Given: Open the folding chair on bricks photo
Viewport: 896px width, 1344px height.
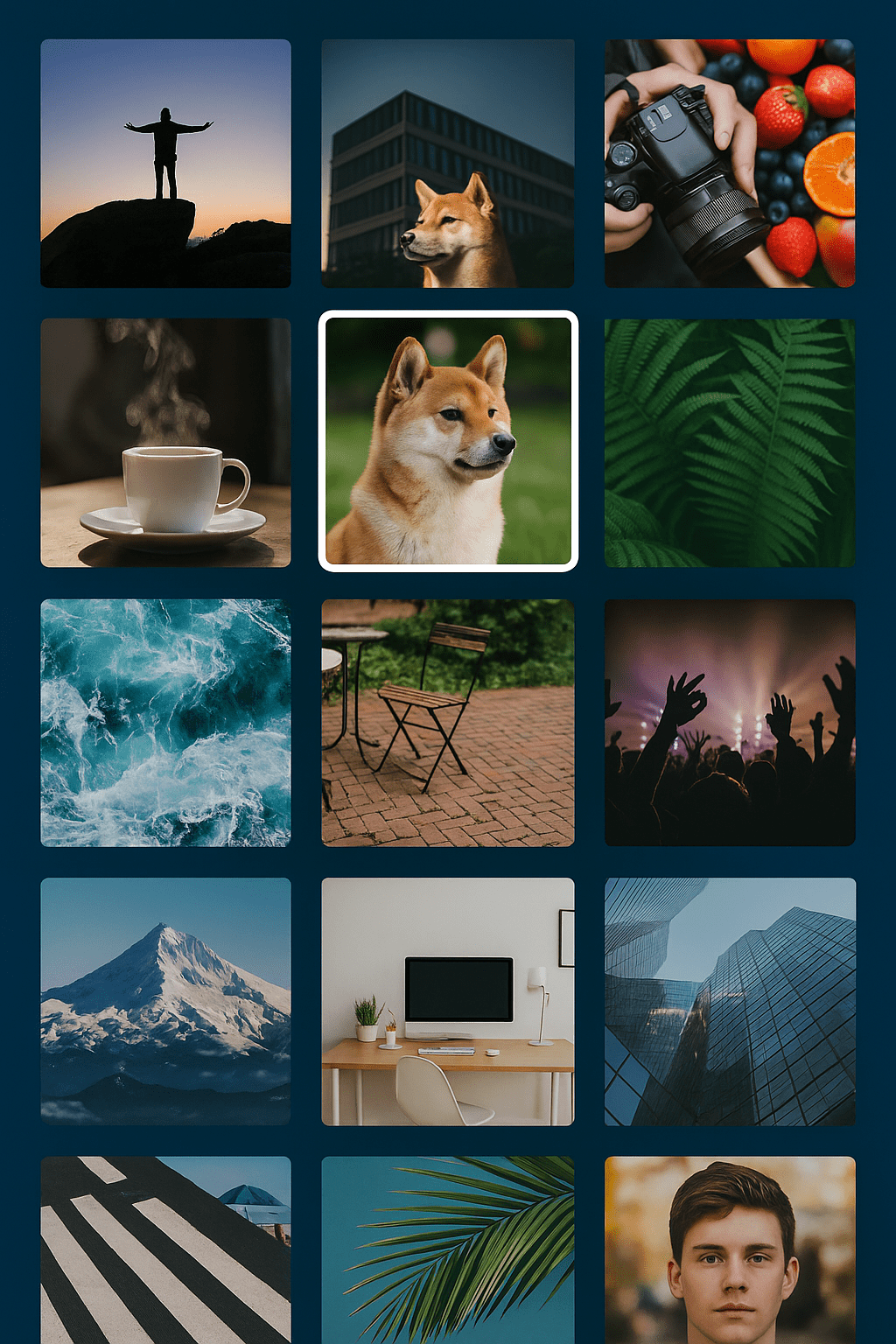Looking at the screenshot, I should [x=447, y=723].
